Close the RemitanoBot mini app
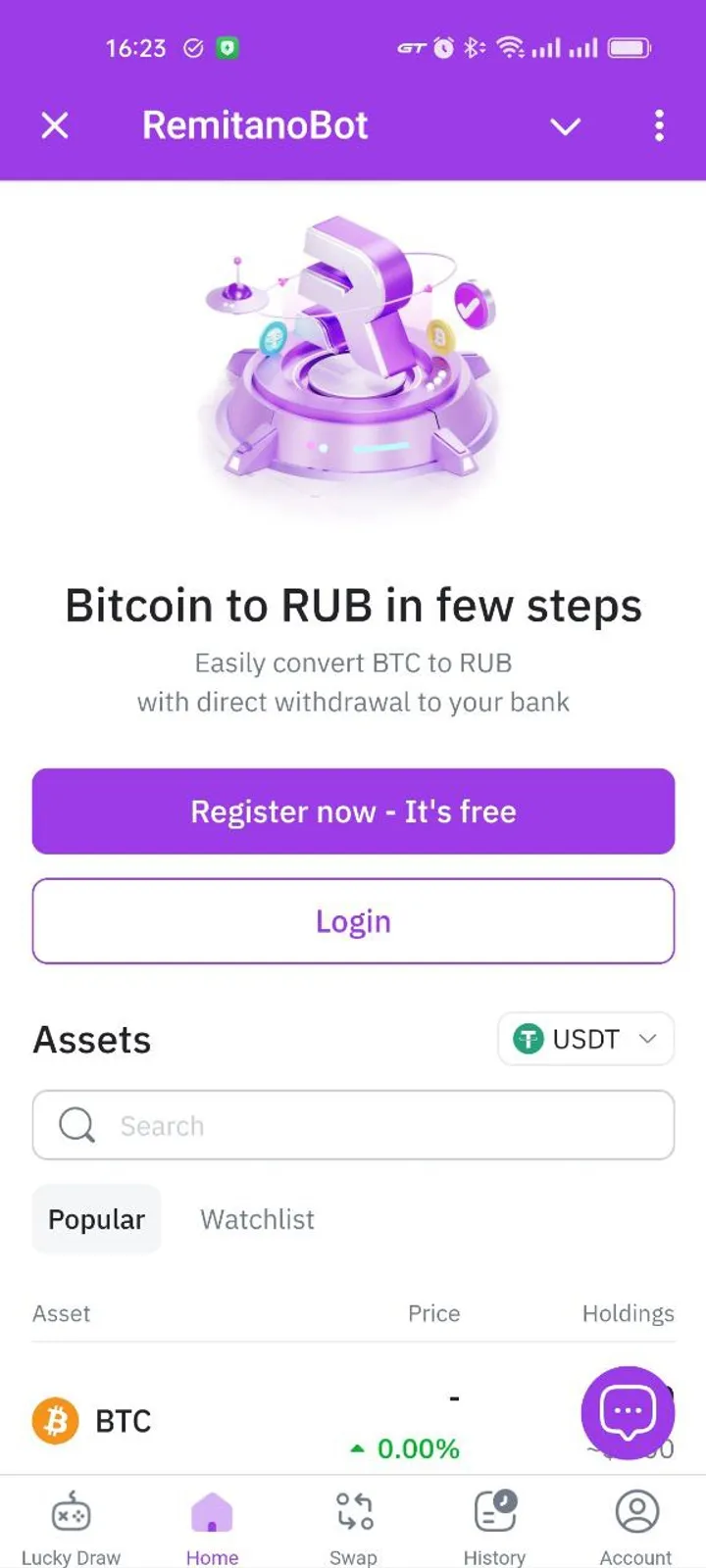 tap(55, 125)
